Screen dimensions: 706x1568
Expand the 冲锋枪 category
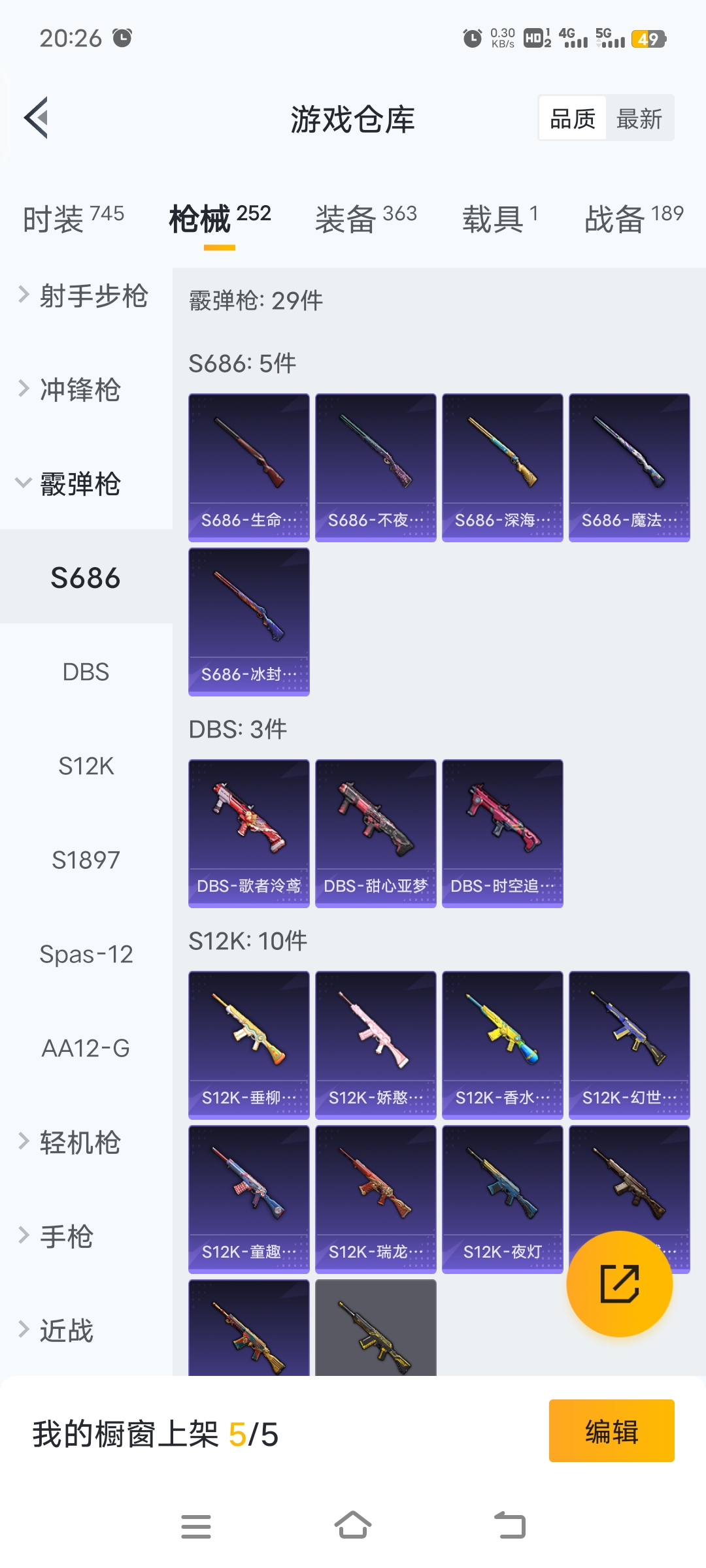point(80,390)
